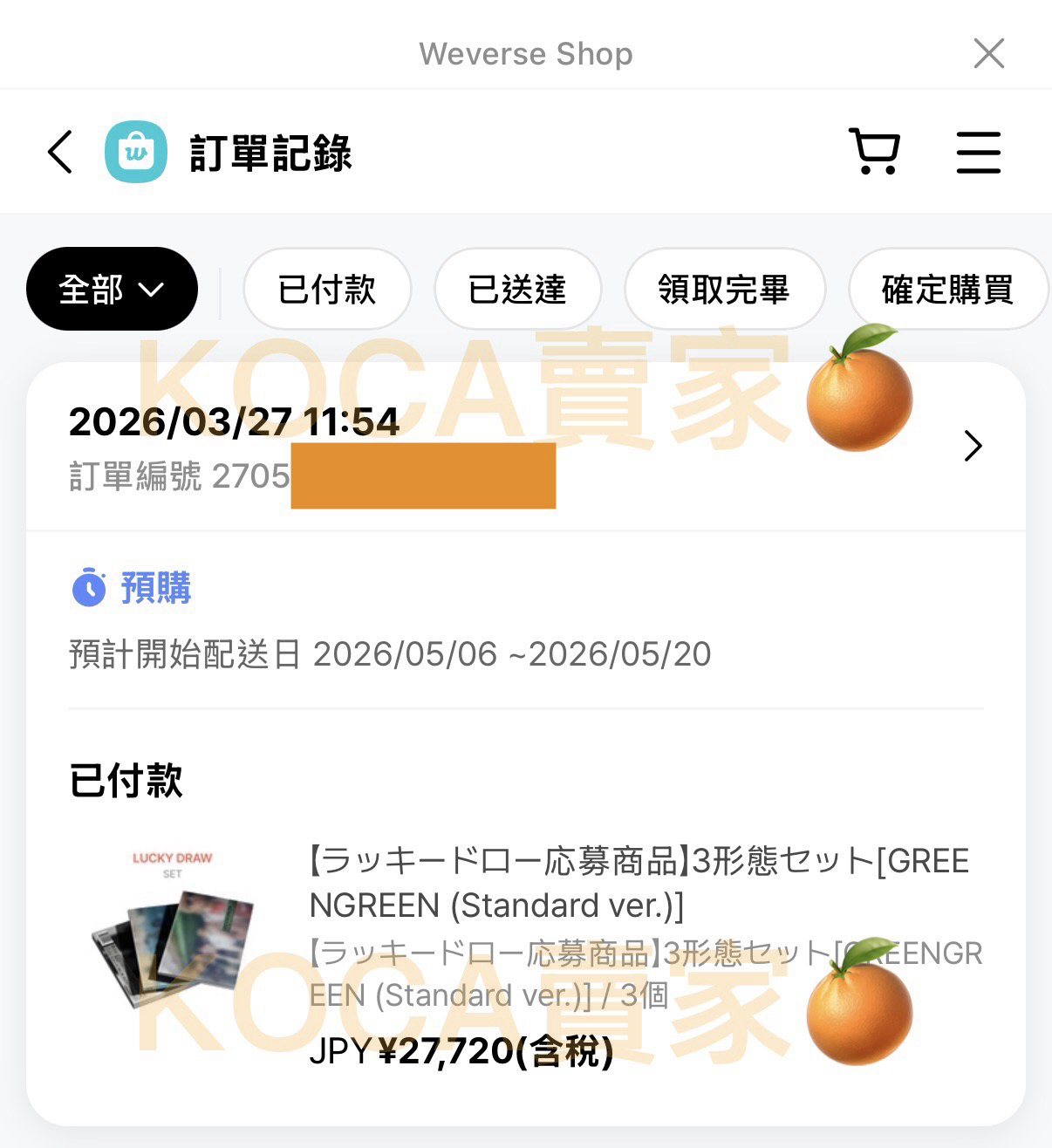
Task: Tap the orange emoji near the order number
Action: (x=858, y=398)
